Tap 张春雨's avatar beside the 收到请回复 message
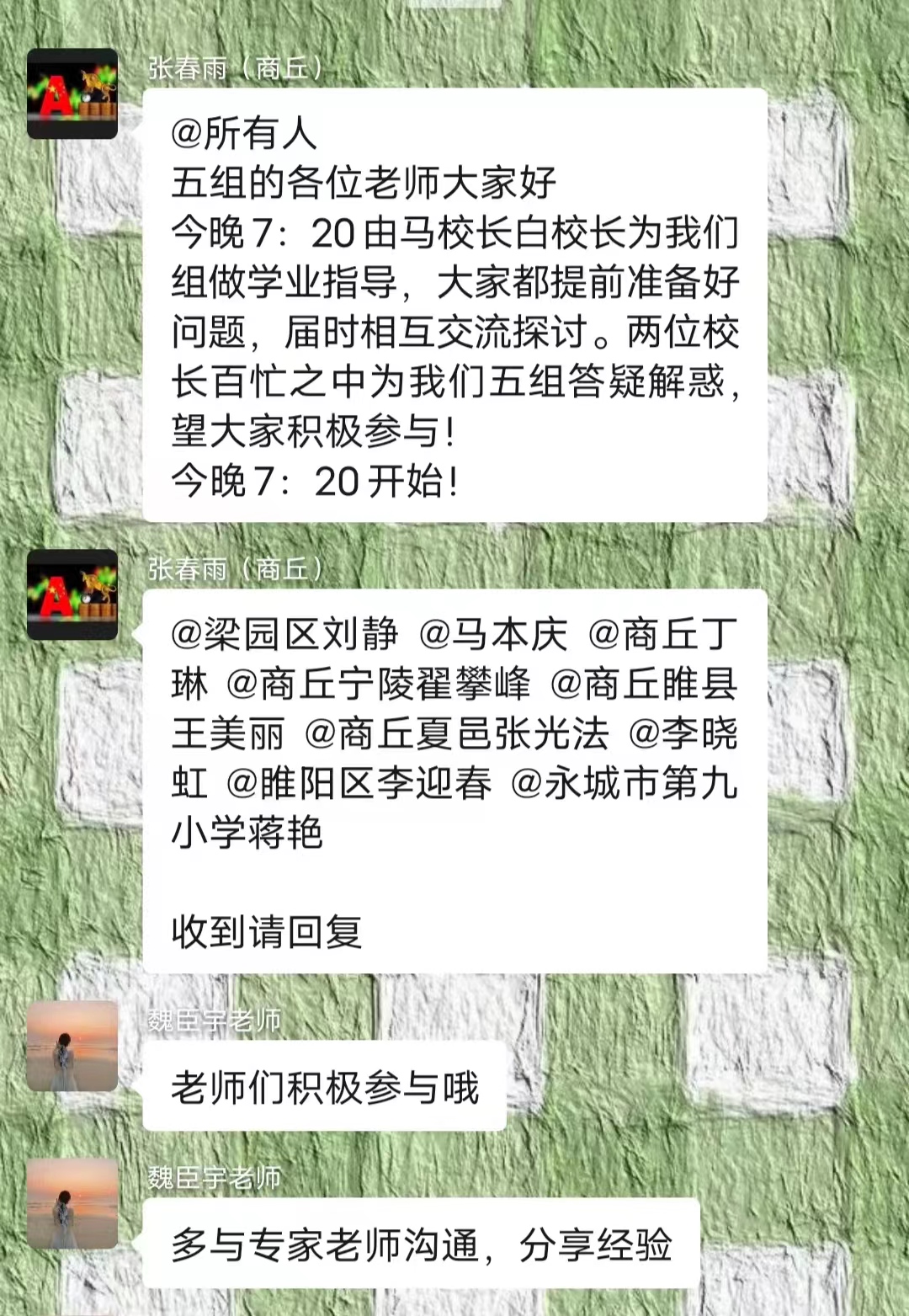Viewport: 909px width, 1316px height. (x=72, y=594)
